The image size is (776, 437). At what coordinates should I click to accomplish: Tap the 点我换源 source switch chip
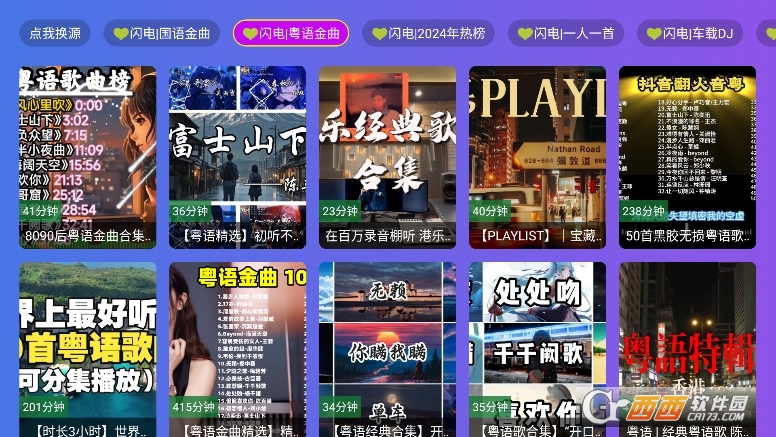[x=55, y=33]
